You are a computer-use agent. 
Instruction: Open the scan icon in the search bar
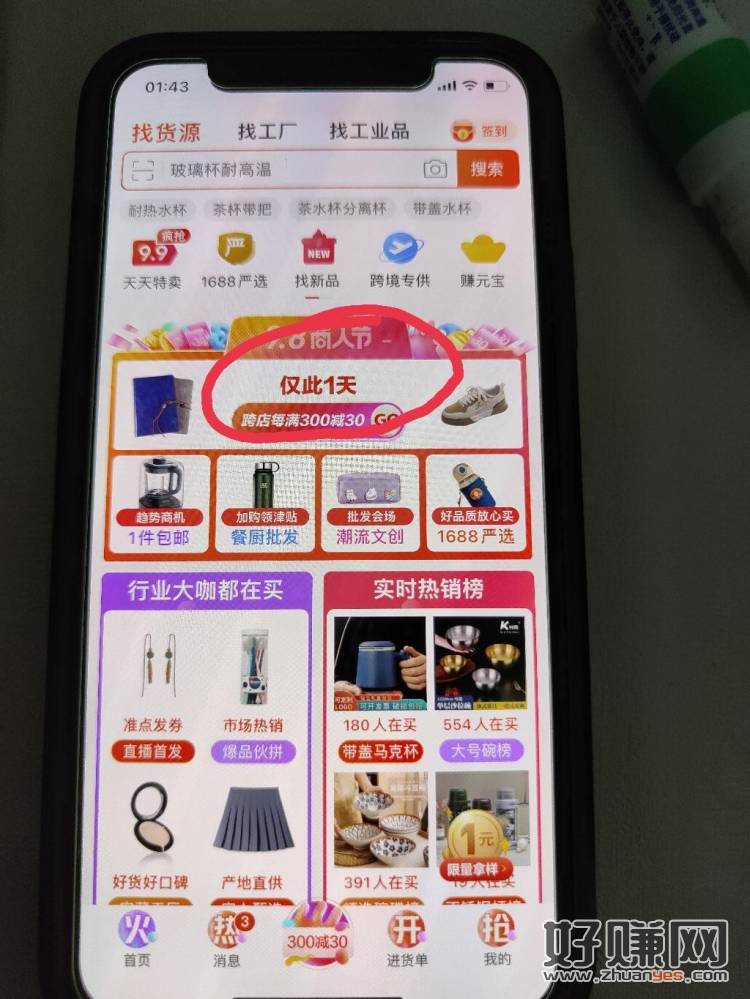point(143,169)
